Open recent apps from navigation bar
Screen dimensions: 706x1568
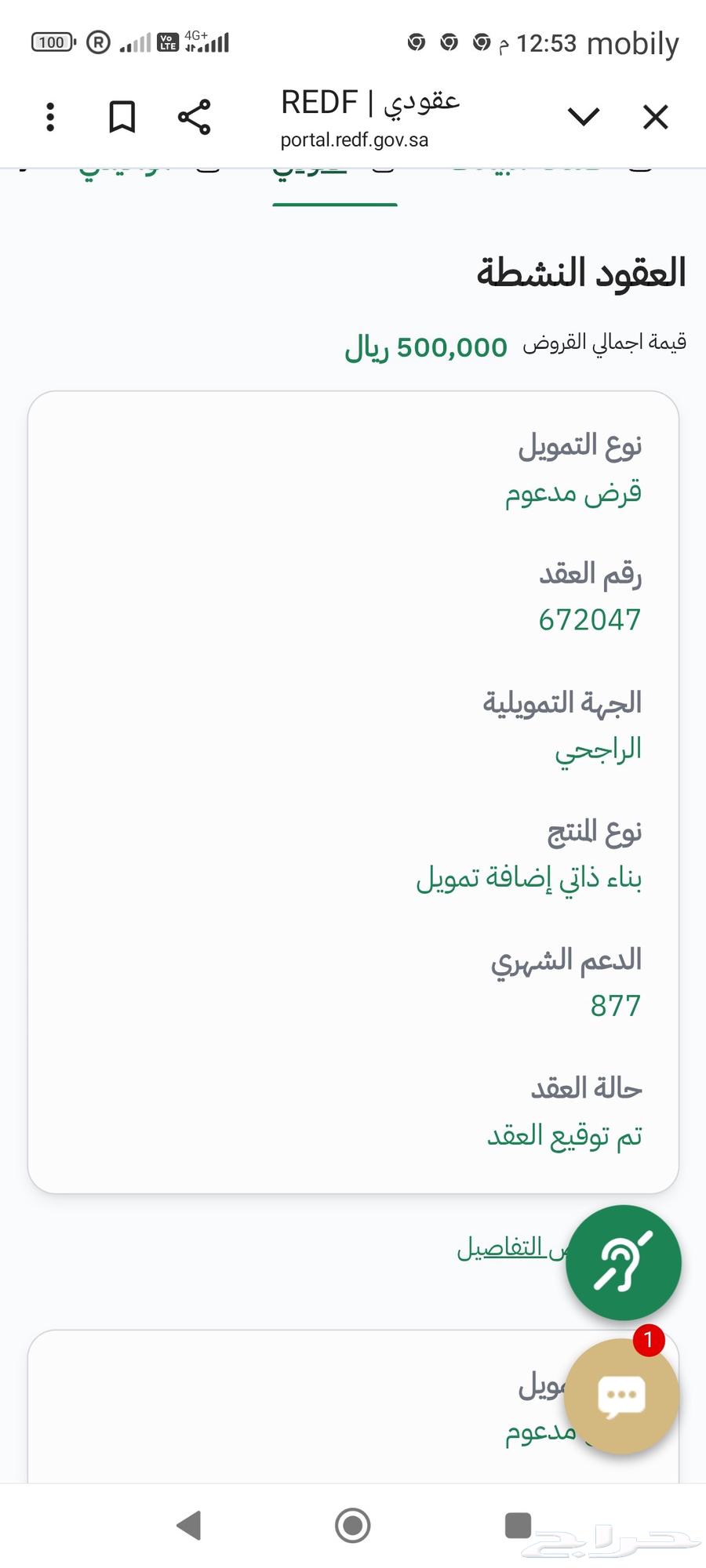518,1526
